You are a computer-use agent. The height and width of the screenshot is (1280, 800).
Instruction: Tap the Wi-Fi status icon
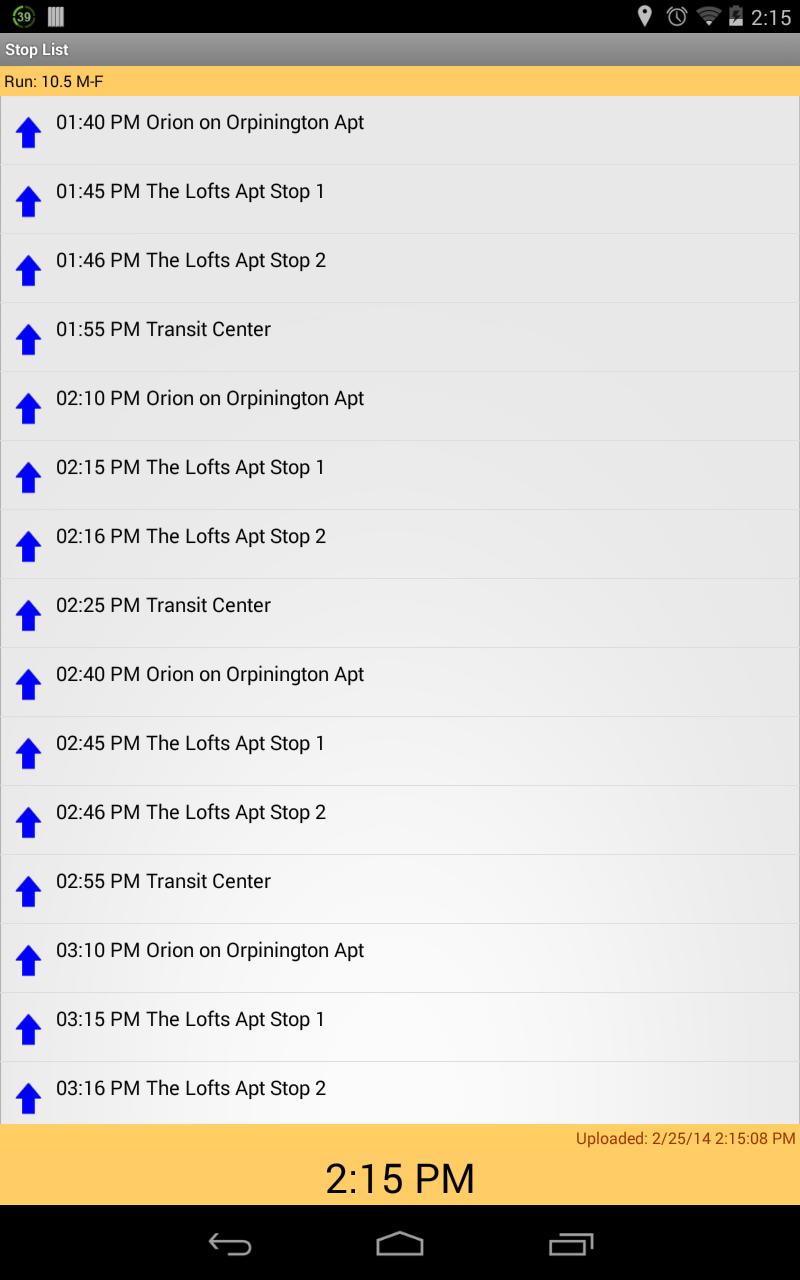(x=708, y=16)
